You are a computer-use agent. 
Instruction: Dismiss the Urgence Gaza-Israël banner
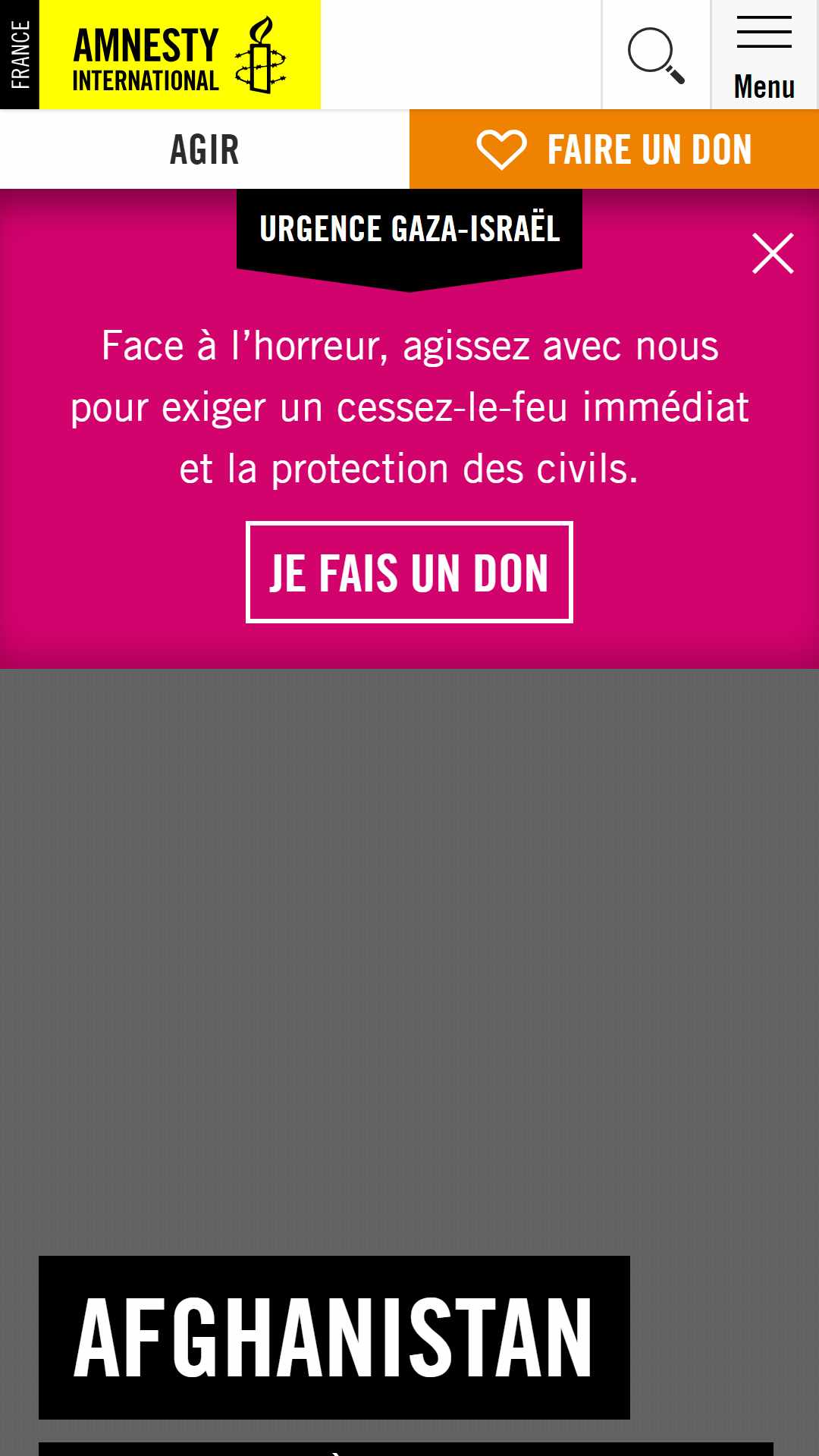(x=773, y=253)
